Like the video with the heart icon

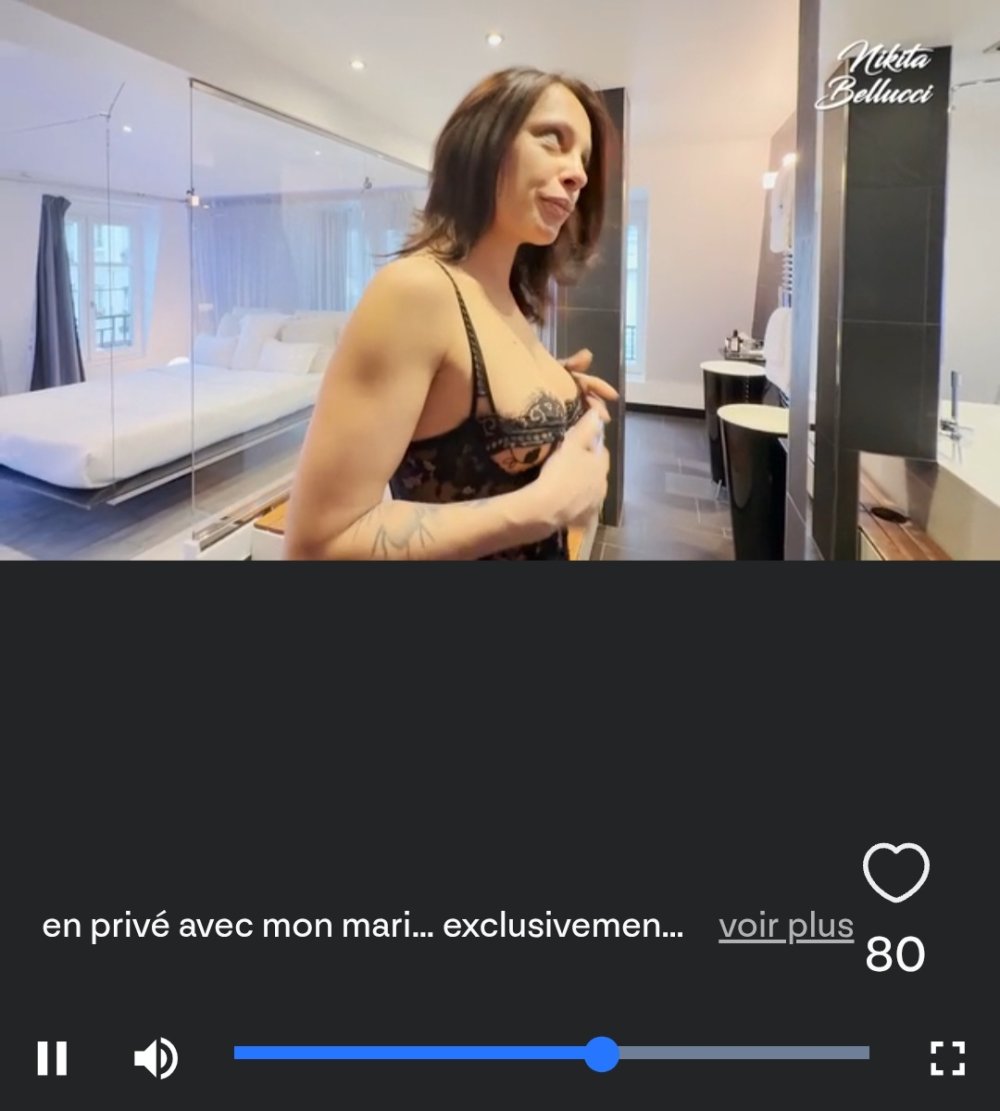896,872
